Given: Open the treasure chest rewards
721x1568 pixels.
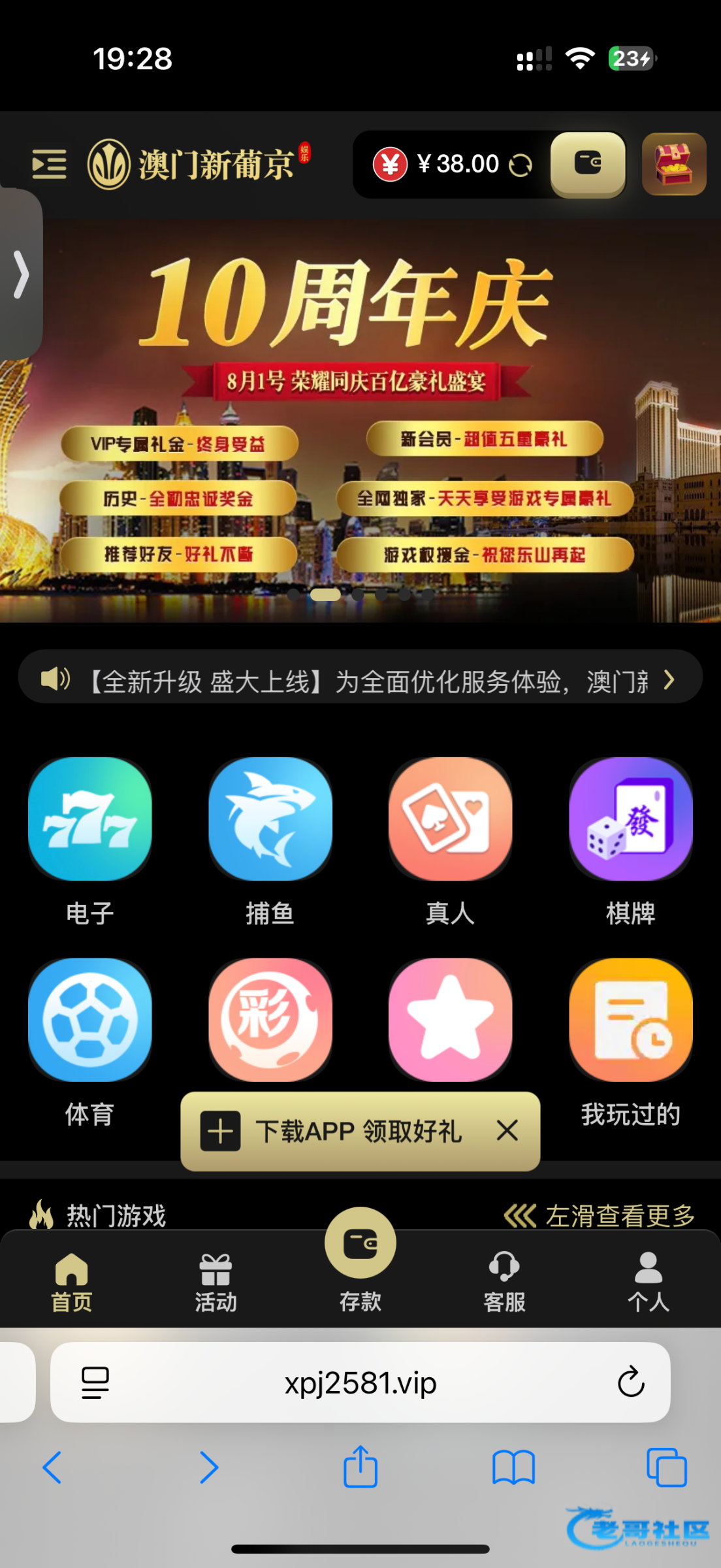Looking at the screenshot, I should tap(674, 164).
